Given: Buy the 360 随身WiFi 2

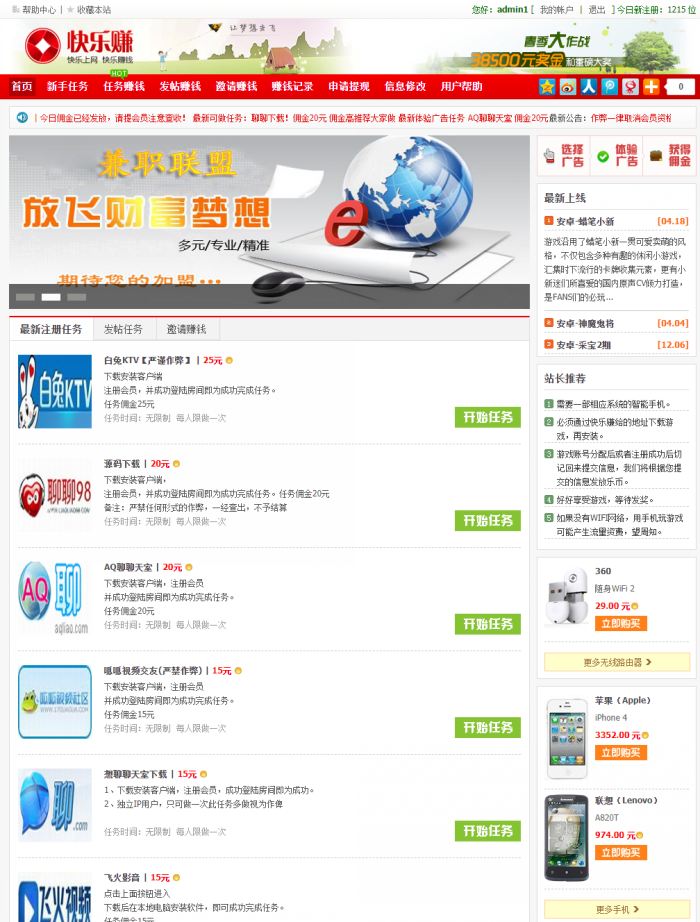Looking at the screenshot, I should point(620,623).
